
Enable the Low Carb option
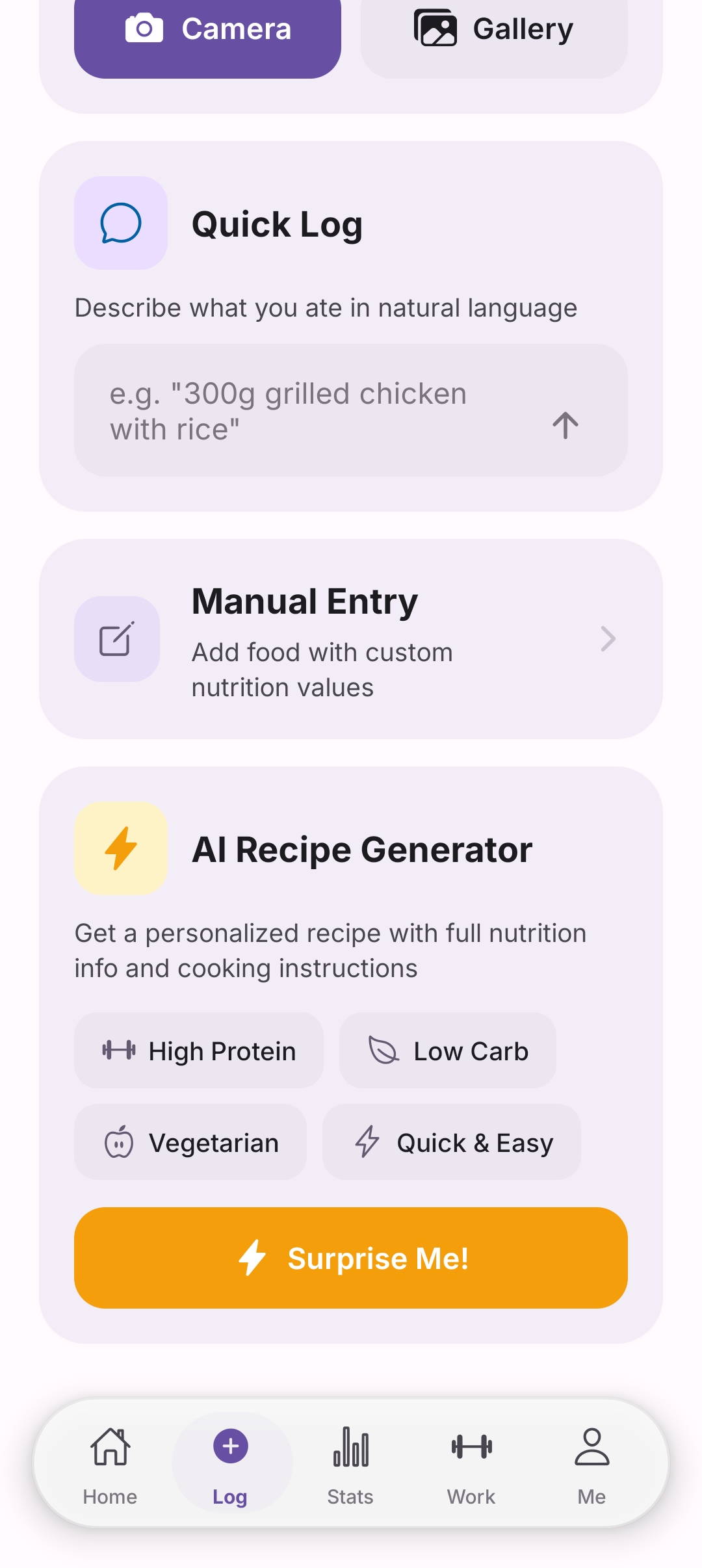pyautogui.click(x=447, y=1051)
